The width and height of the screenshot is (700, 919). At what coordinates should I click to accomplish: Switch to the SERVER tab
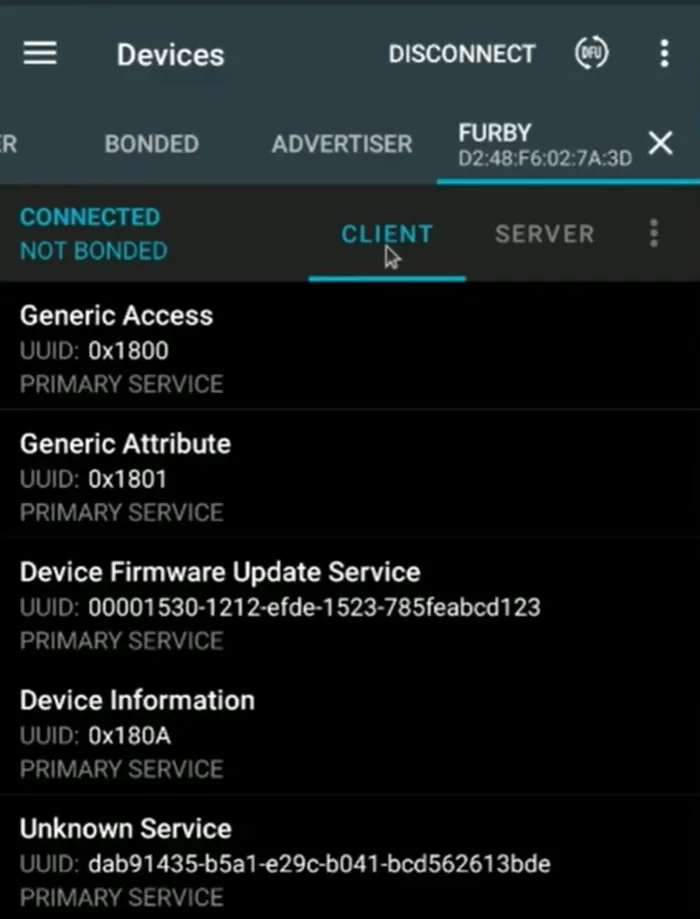544,234
